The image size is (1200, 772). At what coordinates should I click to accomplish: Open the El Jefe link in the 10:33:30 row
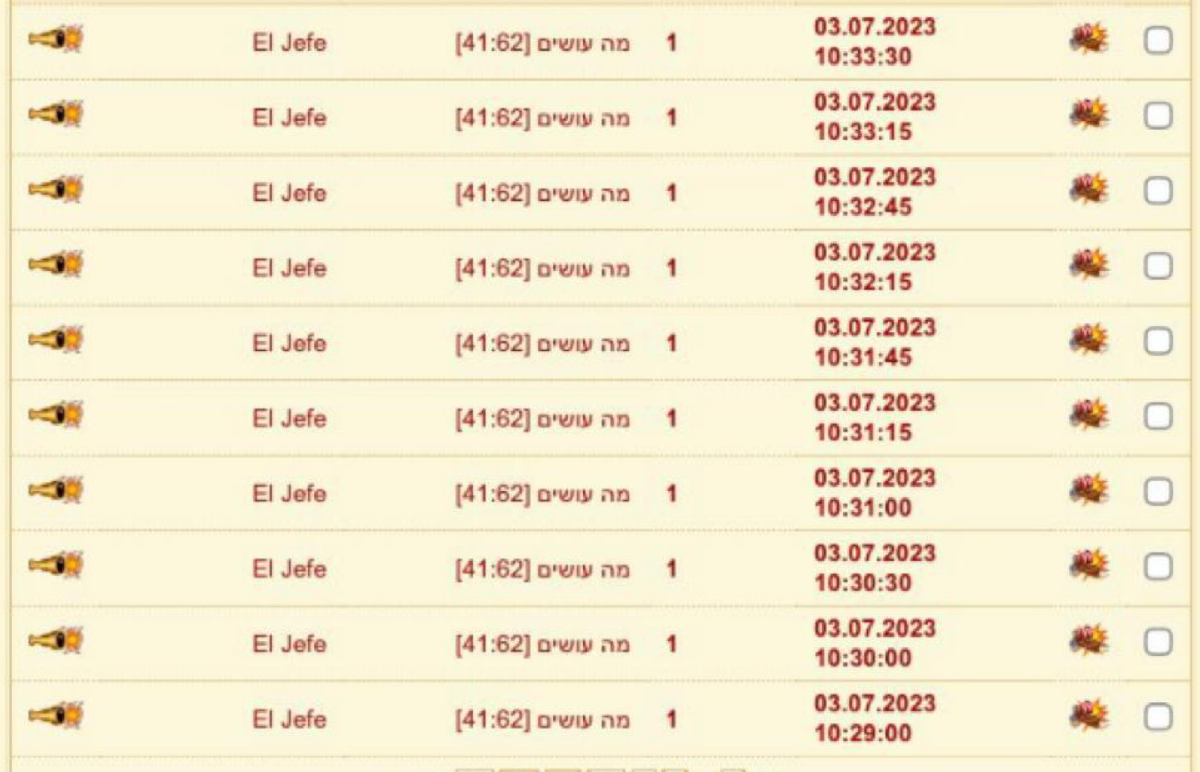pyautogui.click(x=289, y=43)
